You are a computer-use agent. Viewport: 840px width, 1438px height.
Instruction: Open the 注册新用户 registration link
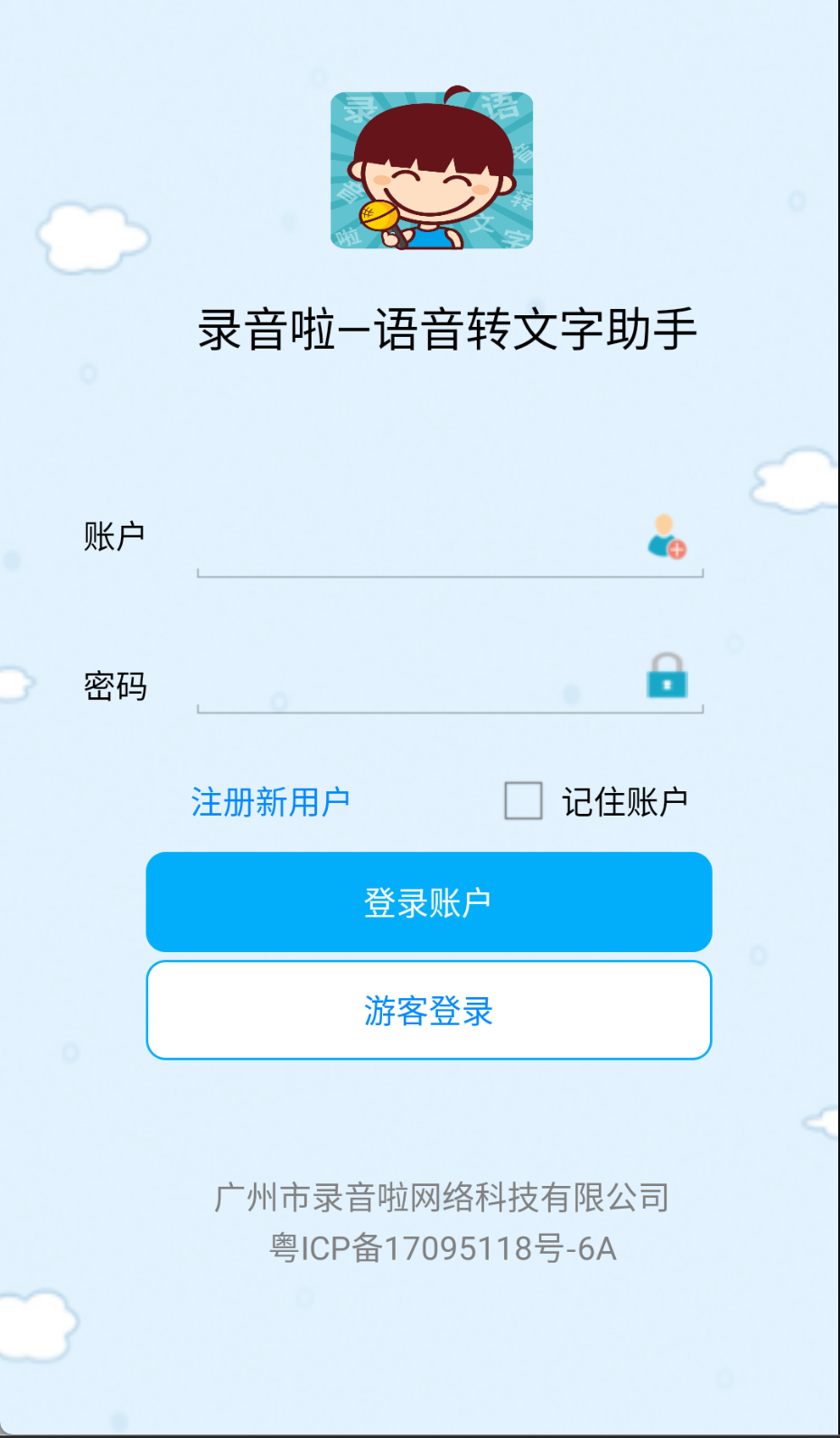click(270, 799)
